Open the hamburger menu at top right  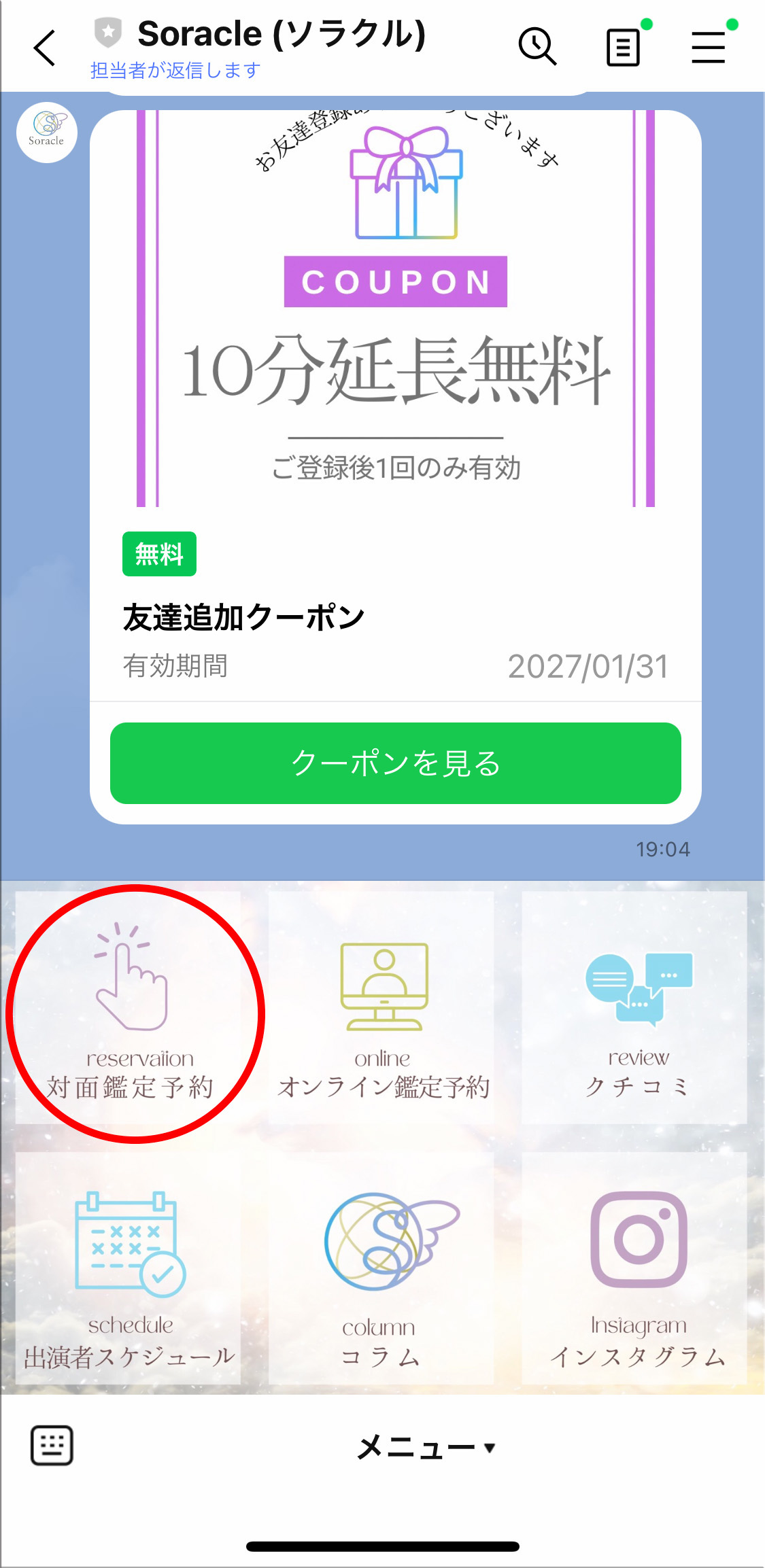click(709, 47)
